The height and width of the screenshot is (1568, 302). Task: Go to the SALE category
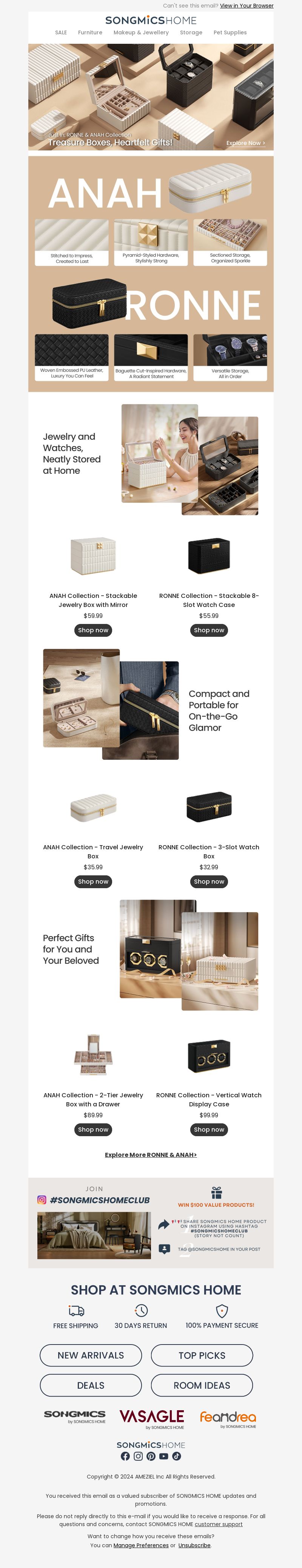pyautogui.click(x=61, y=33)
